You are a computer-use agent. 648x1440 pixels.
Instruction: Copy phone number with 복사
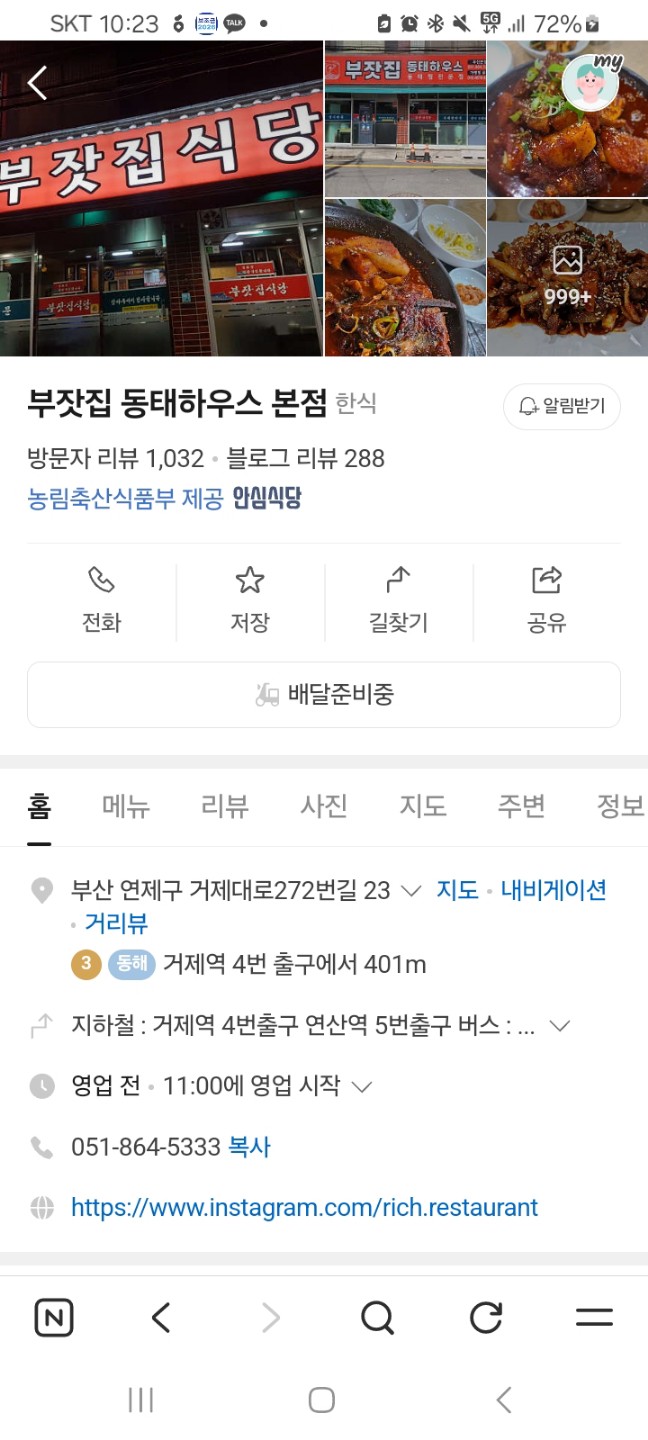[x=249, y=1147]
